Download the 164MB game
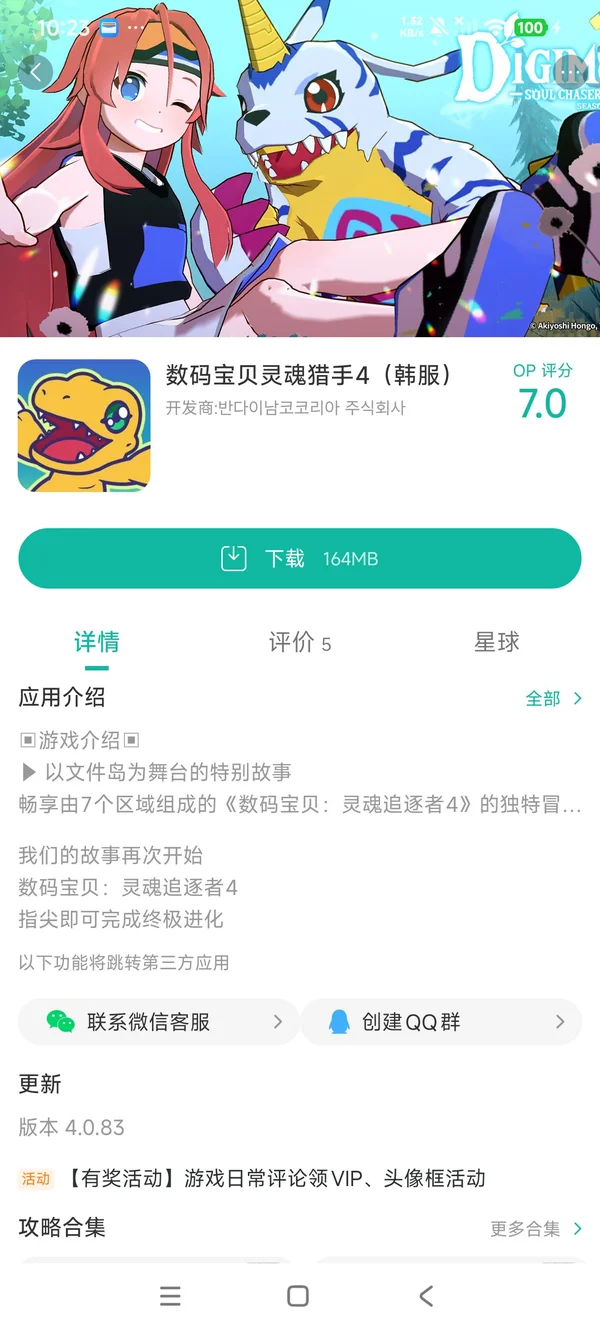The height and width of the screenshot is (1333, 600). [300, 558]
